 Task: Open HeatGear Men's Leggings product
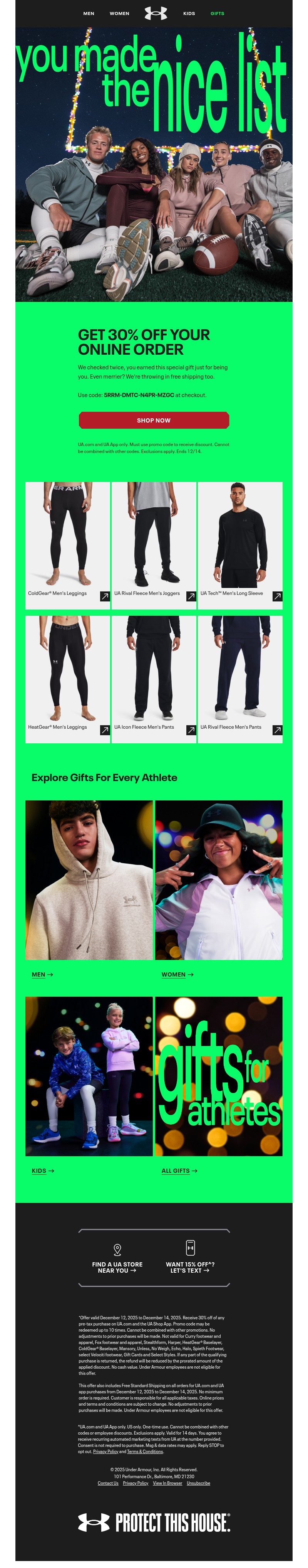[x=67, y=678]
